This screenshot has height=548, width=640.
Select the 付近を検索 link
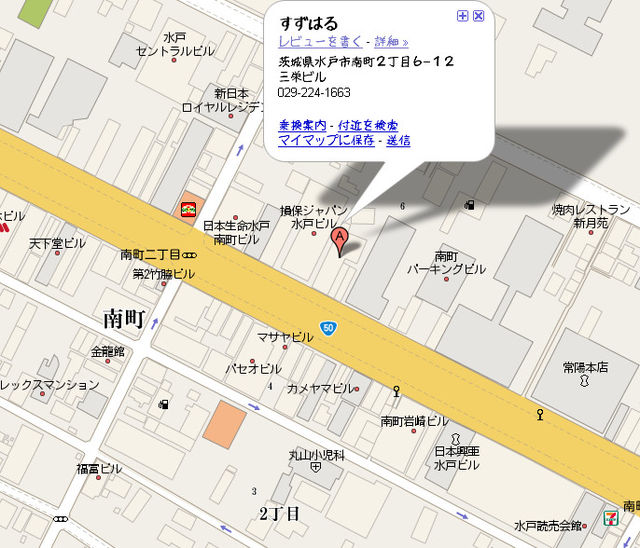pos(367,125)
